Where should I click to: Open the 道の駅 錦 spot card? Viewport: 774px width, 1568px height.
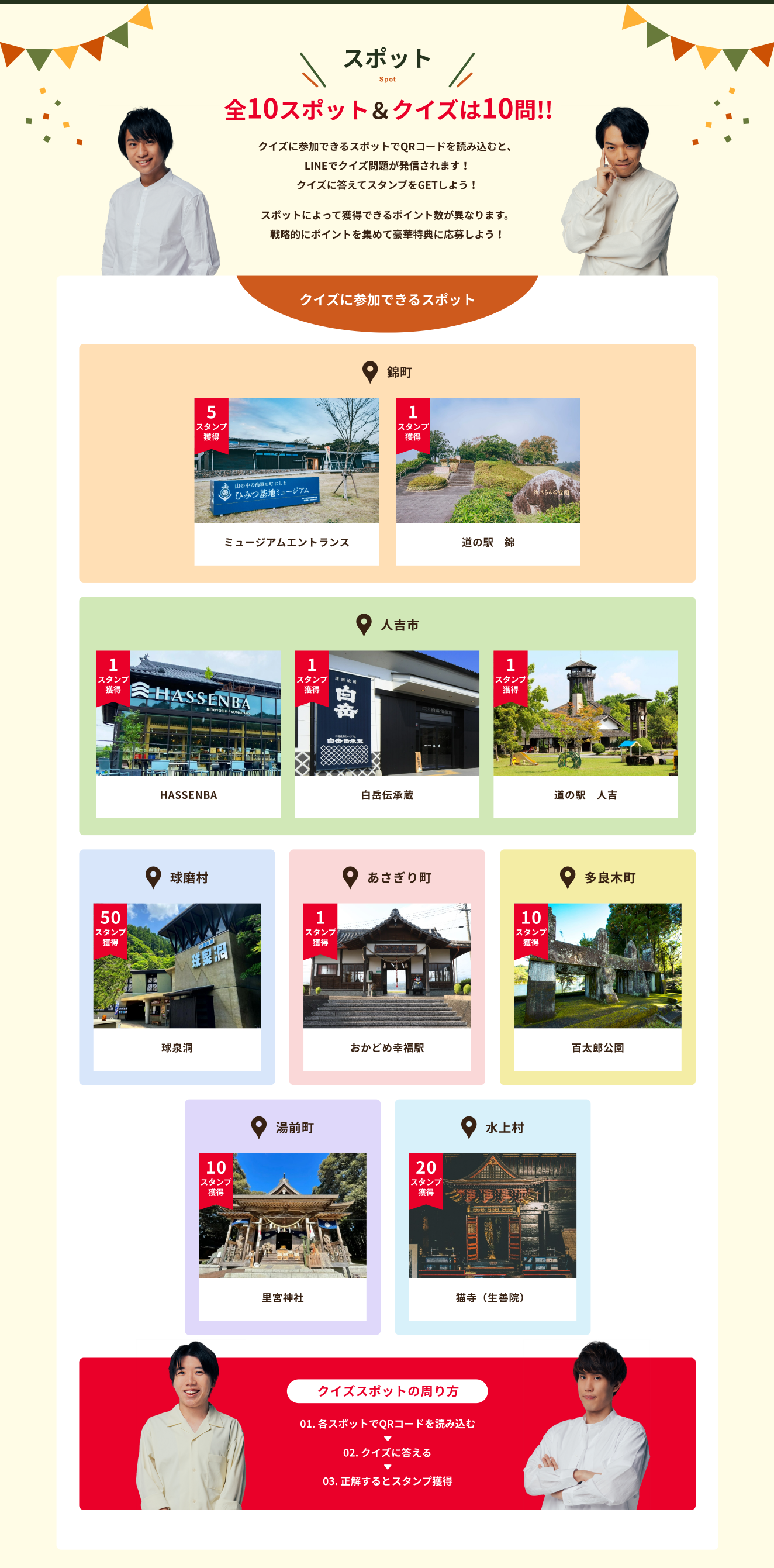[x=488, y=481]
